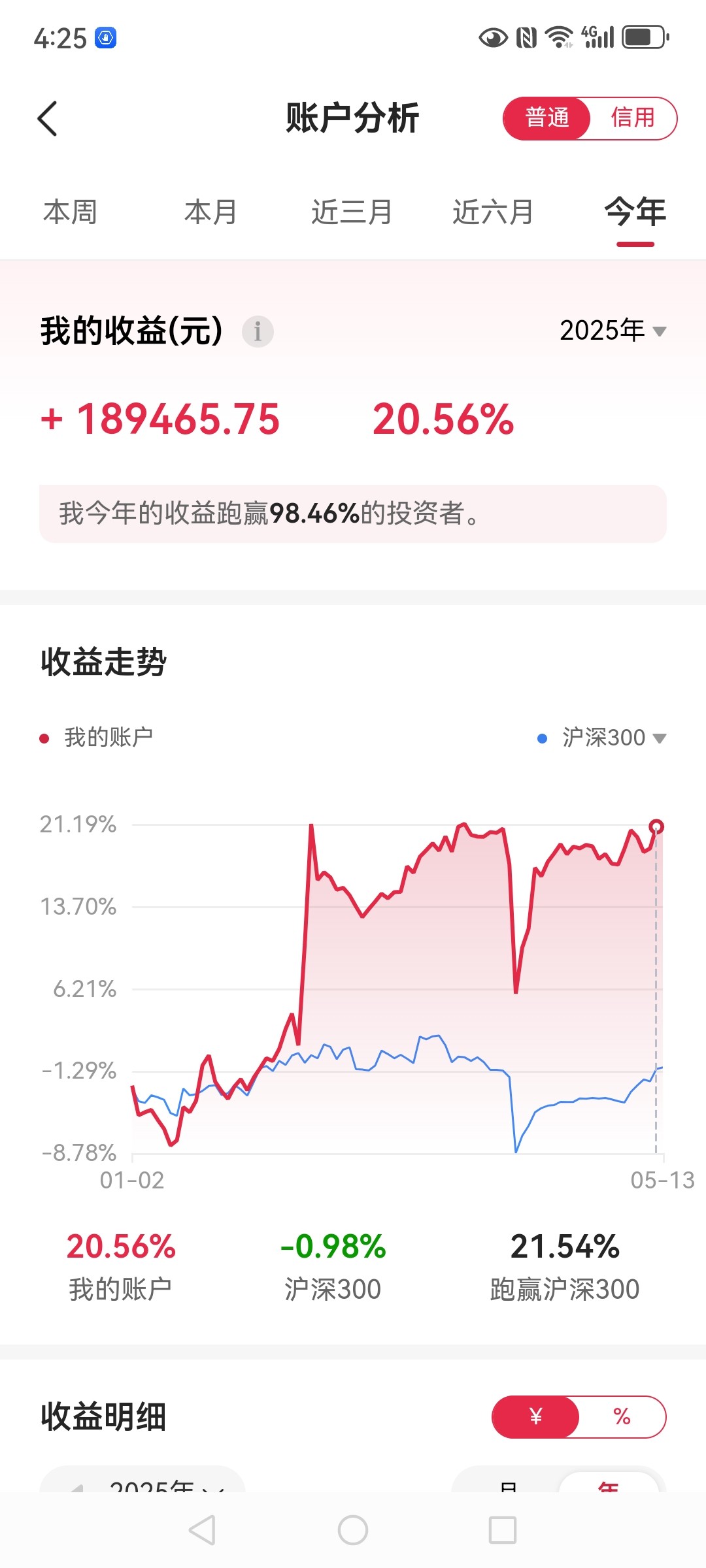Open the 近六月 tab
The height and width of the screenshot is (1568, 706).
tap(494, 212)
